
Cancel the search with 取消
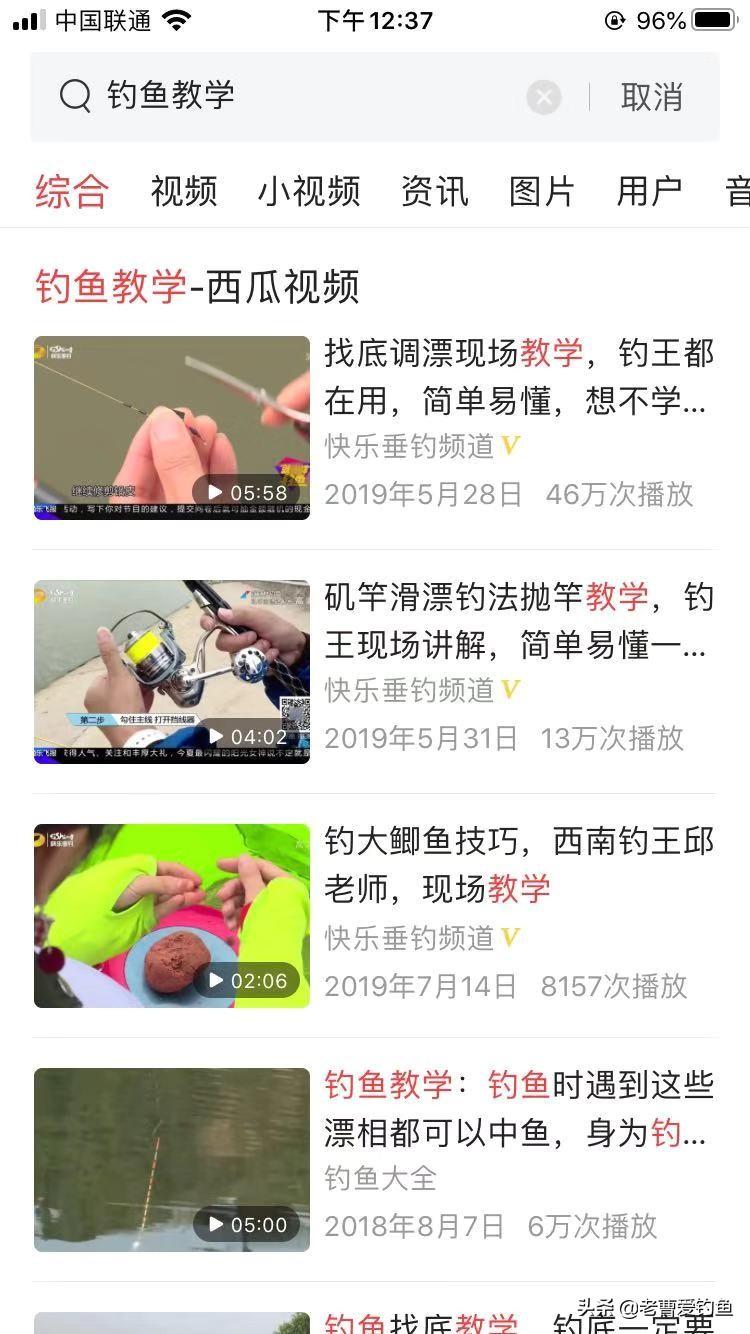pos(651,97)
